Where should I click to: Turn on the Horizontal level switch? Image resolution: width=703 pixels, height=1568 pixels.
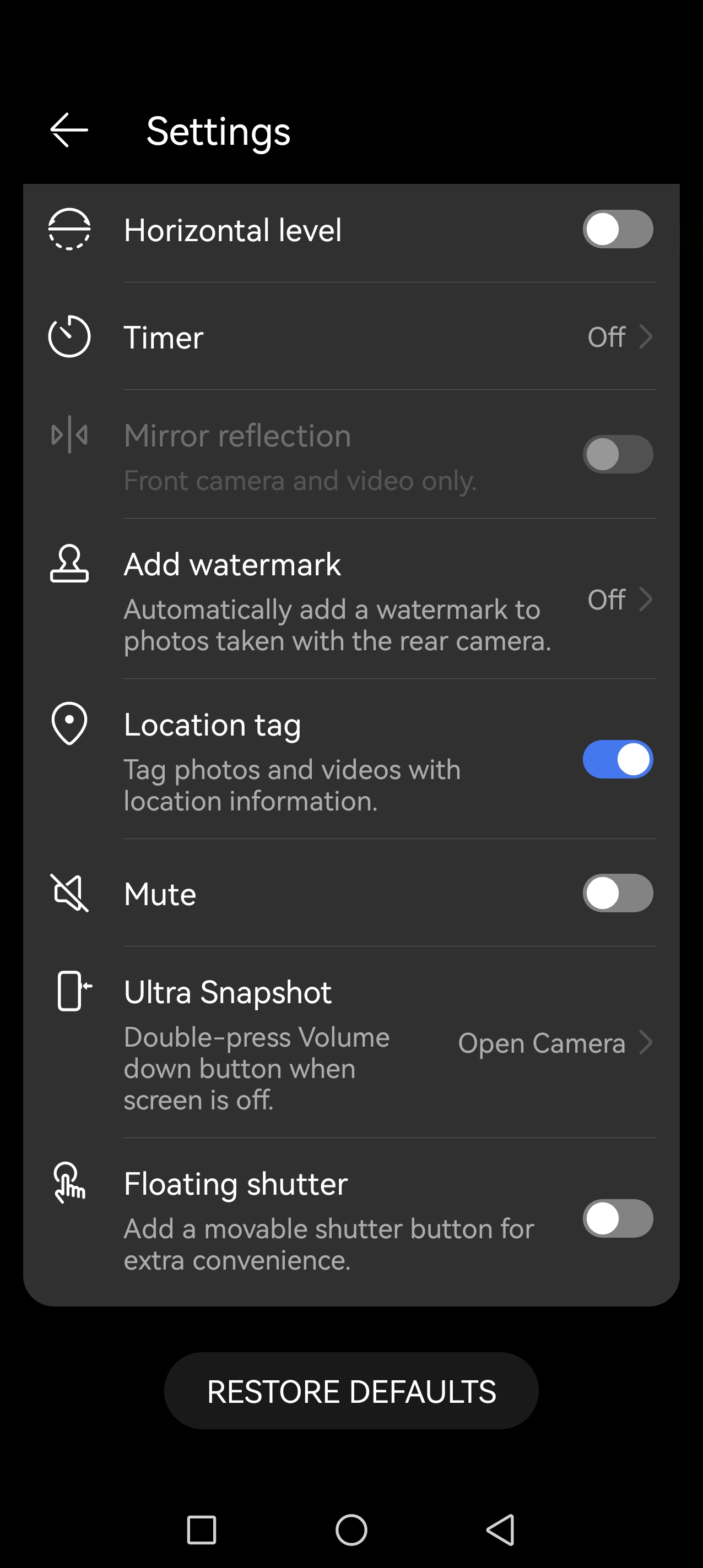click(617, 230)
